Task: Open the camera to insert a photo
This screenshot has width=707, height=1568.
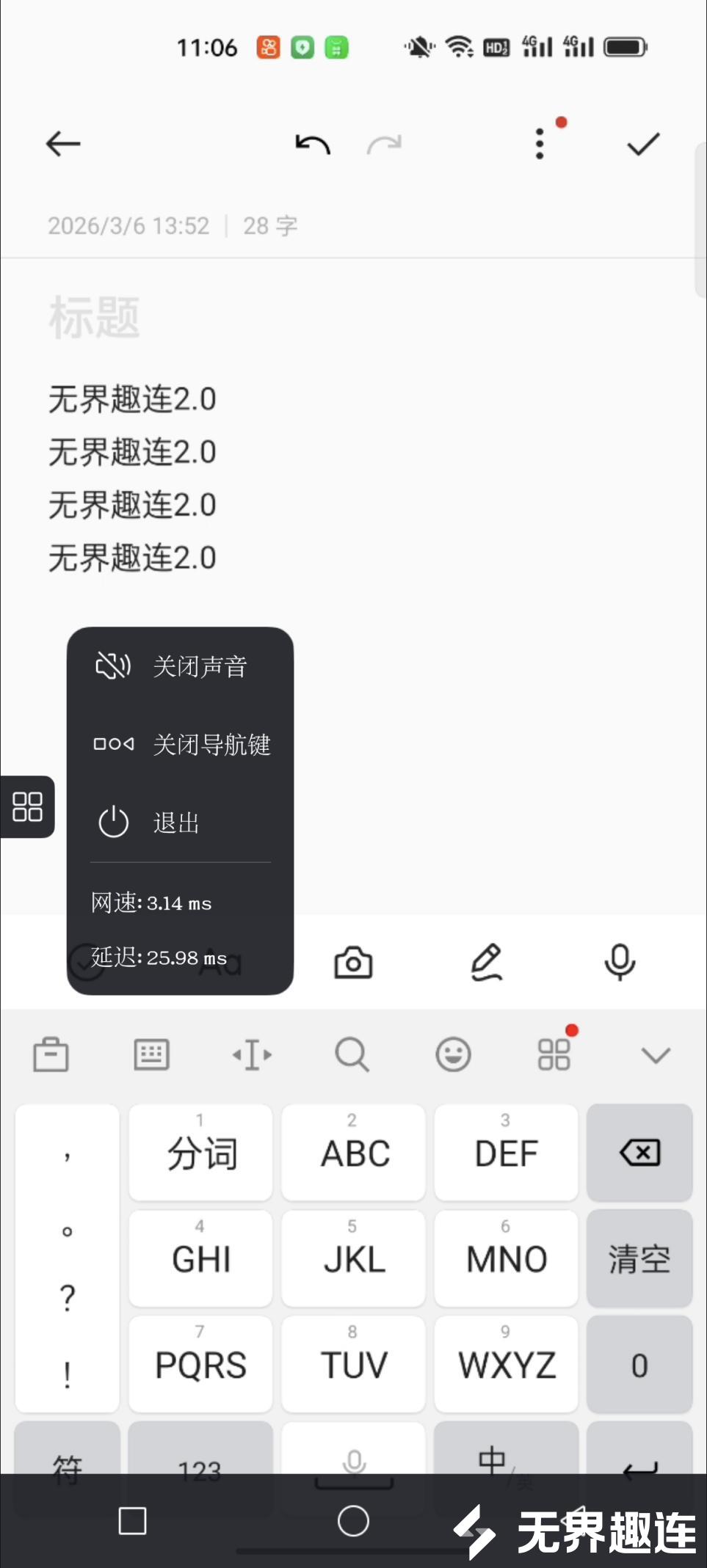Action: 353,962
